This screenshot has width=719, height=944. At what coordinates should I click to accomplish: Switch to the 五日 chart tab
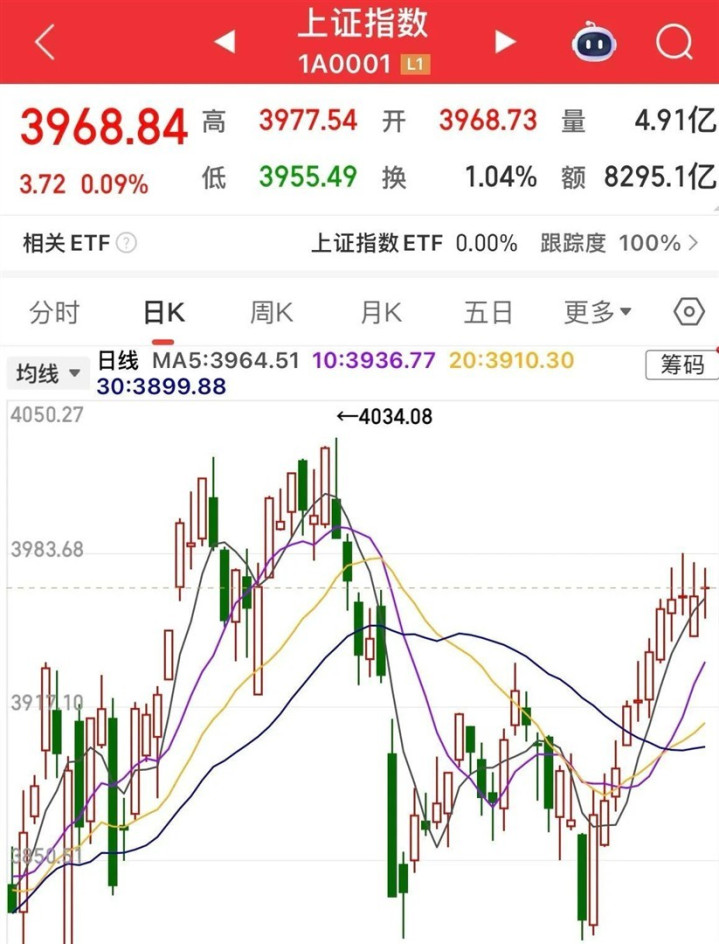pos(488,313)
